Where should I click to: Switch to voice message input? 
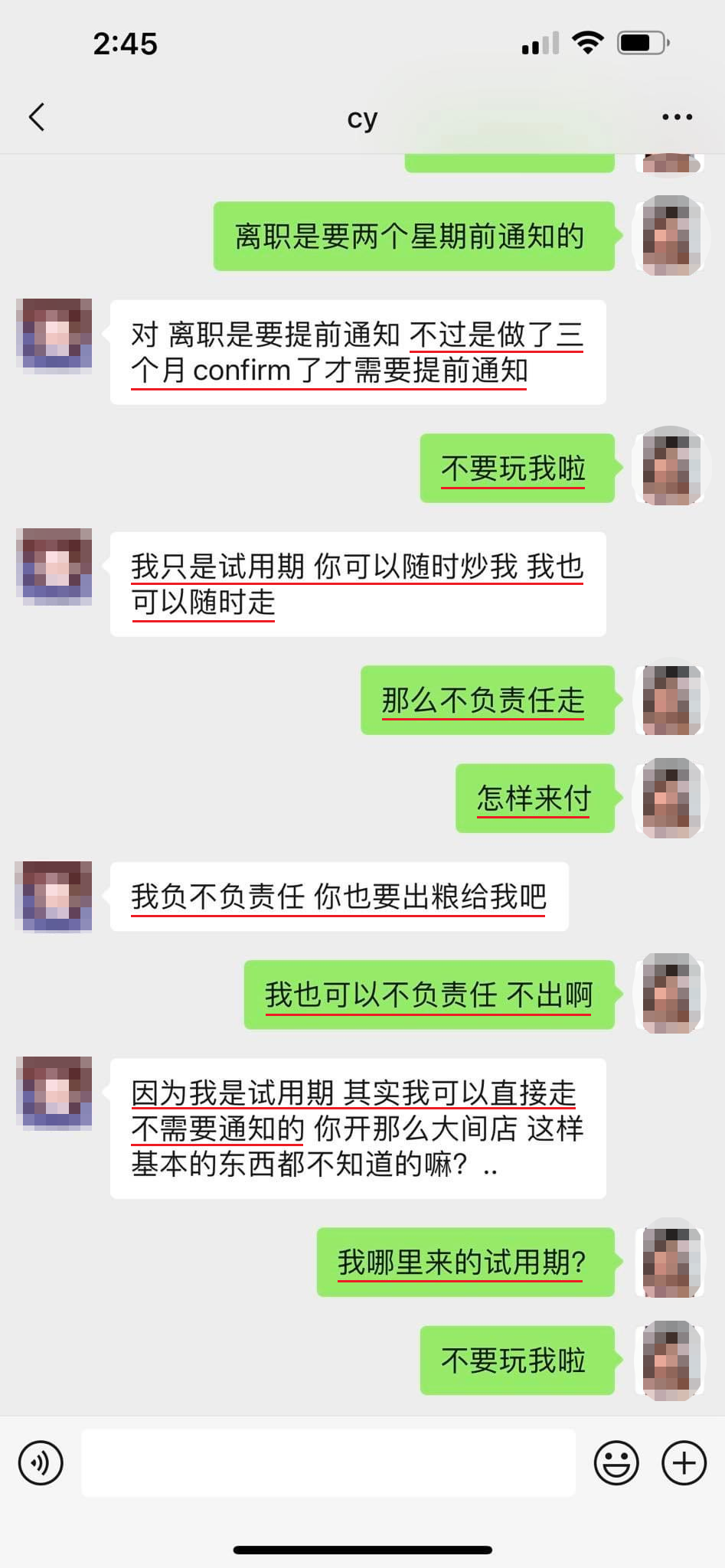pyautogui.click(x=40, y=1463)
